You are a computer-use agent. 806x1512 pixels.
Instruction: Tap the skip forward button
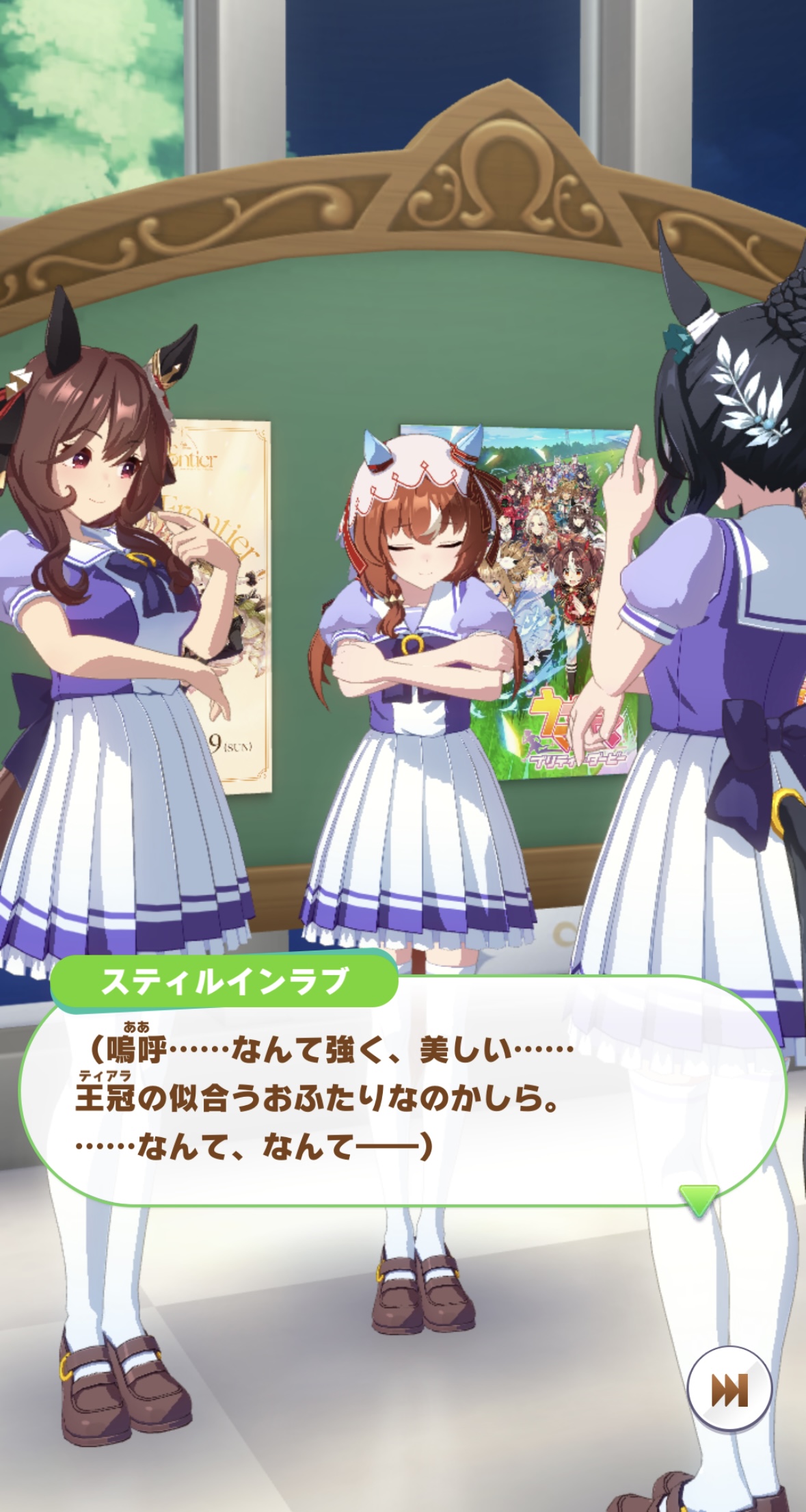coord(729,1390)
